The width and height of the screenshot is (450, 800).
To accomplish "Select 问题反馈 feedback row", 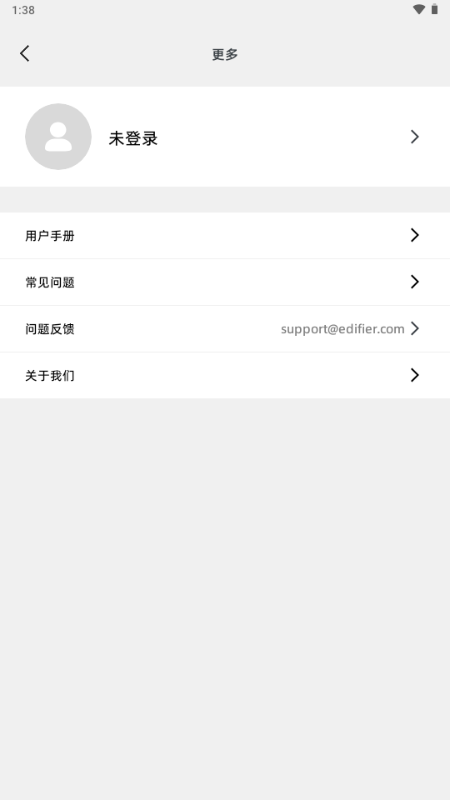I will 225,329.
